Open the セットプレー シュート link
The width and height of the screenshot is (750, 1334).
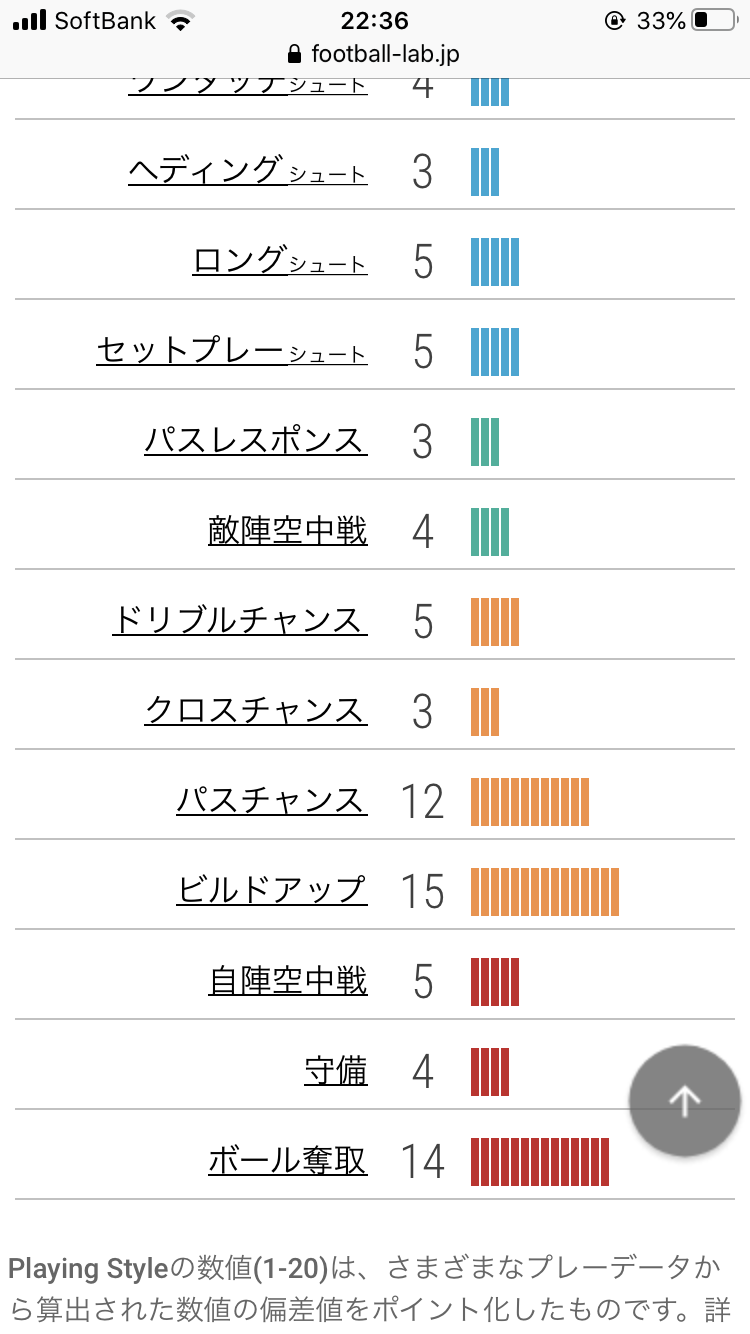pos(232,351)
